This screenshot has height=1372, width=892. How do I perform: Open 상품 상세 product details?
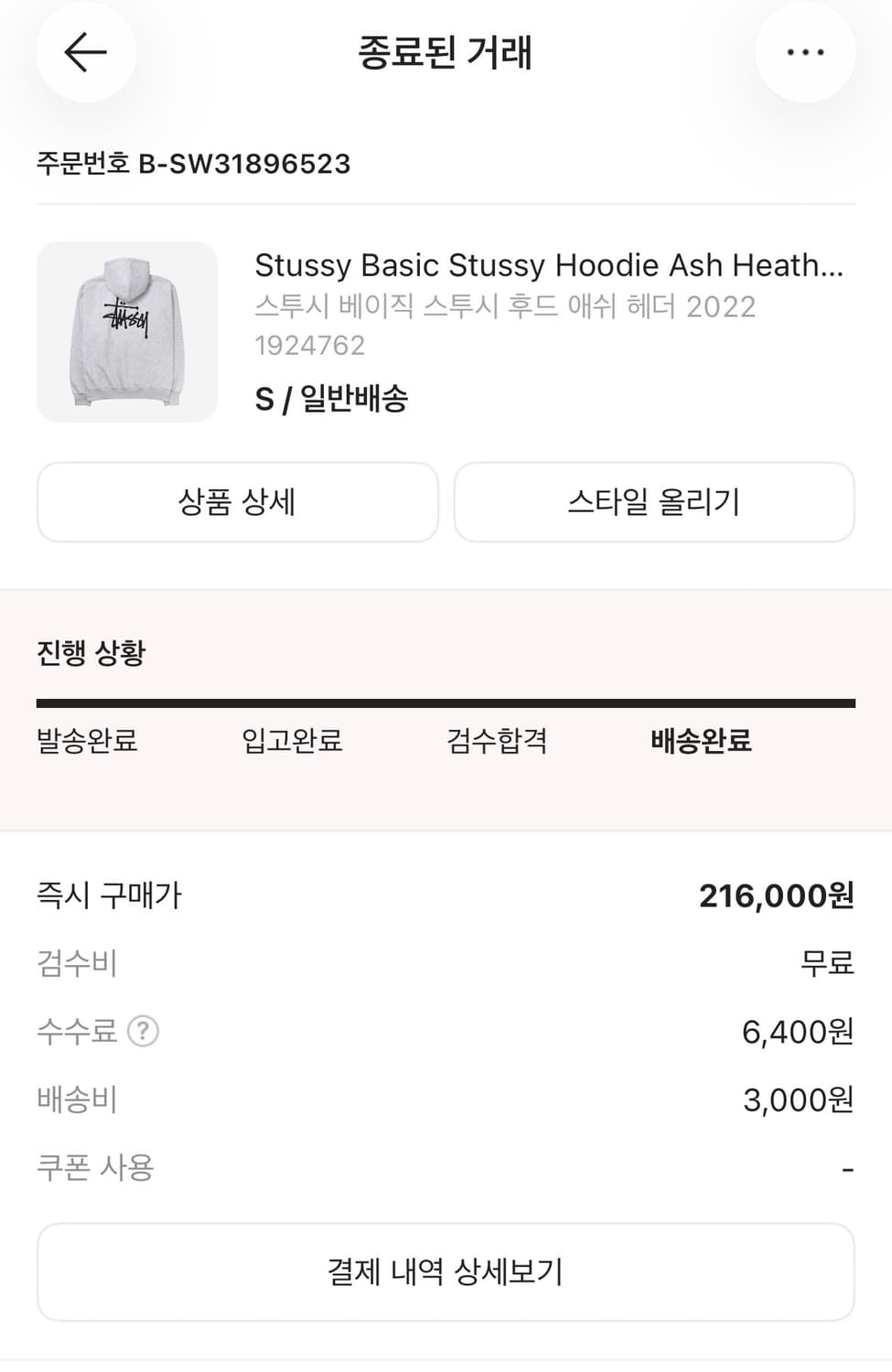[x=237, y=502]
